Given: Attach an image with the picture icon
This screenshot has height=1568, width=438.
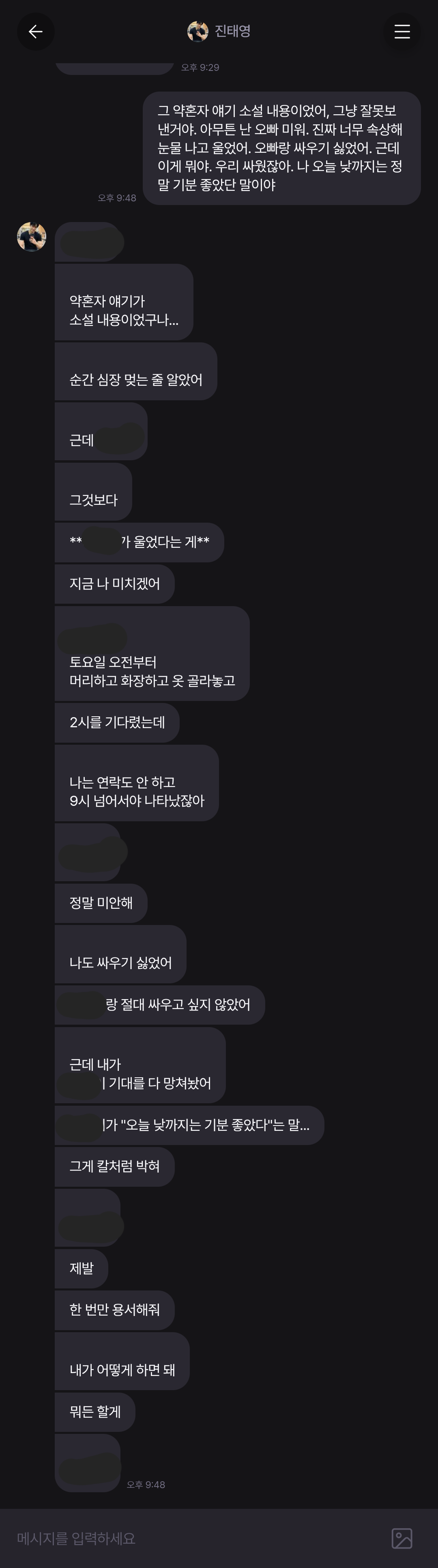Looking at the screenshot, I should click(x=401, y=1538).
